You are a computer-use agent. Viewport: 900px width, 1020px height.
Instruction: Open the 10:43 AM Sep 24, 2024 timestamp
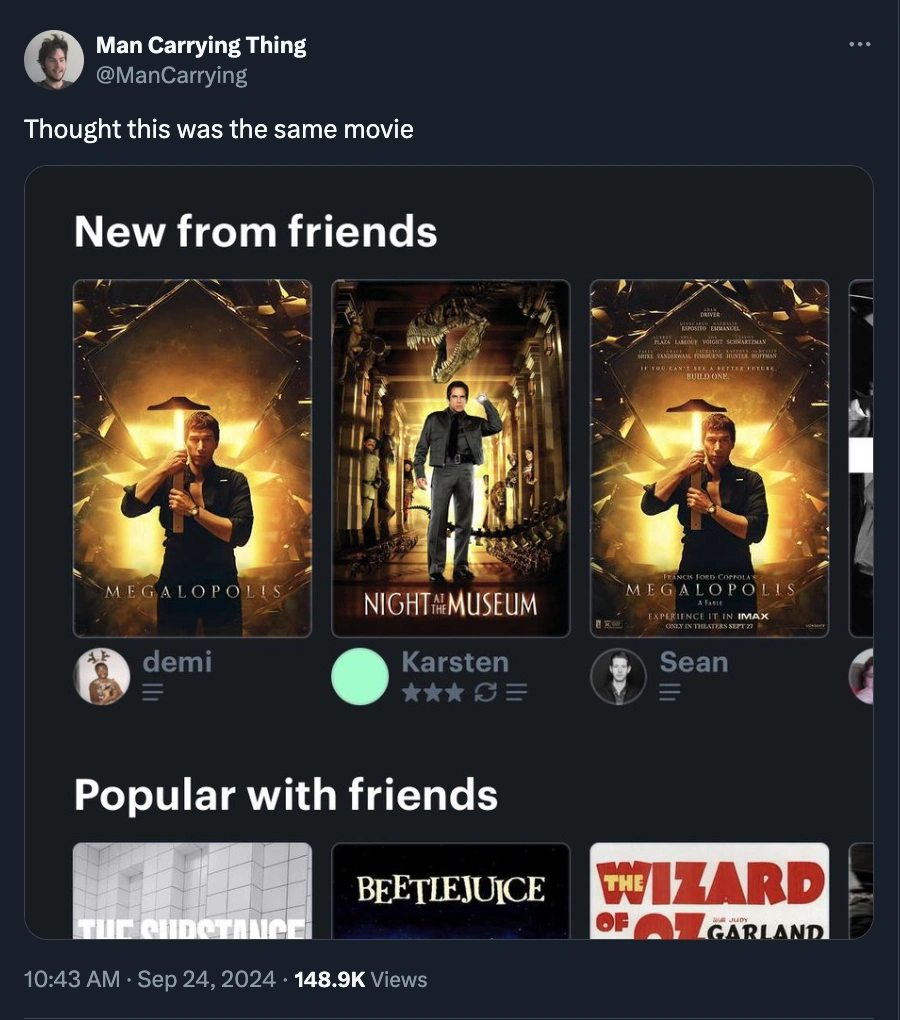click(150, 980)
